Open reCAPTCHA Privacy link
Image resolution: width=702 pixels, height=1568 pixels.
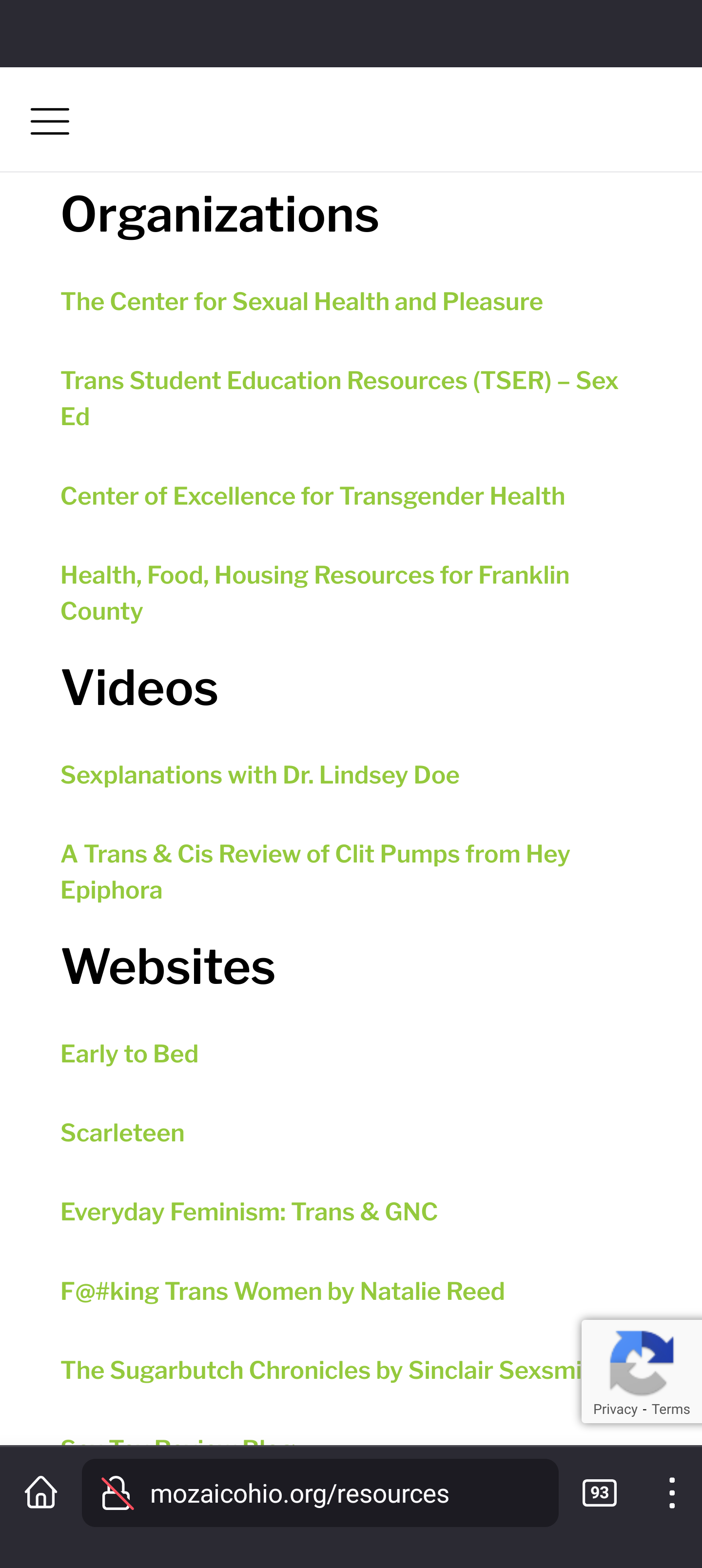pos(615,1409)
